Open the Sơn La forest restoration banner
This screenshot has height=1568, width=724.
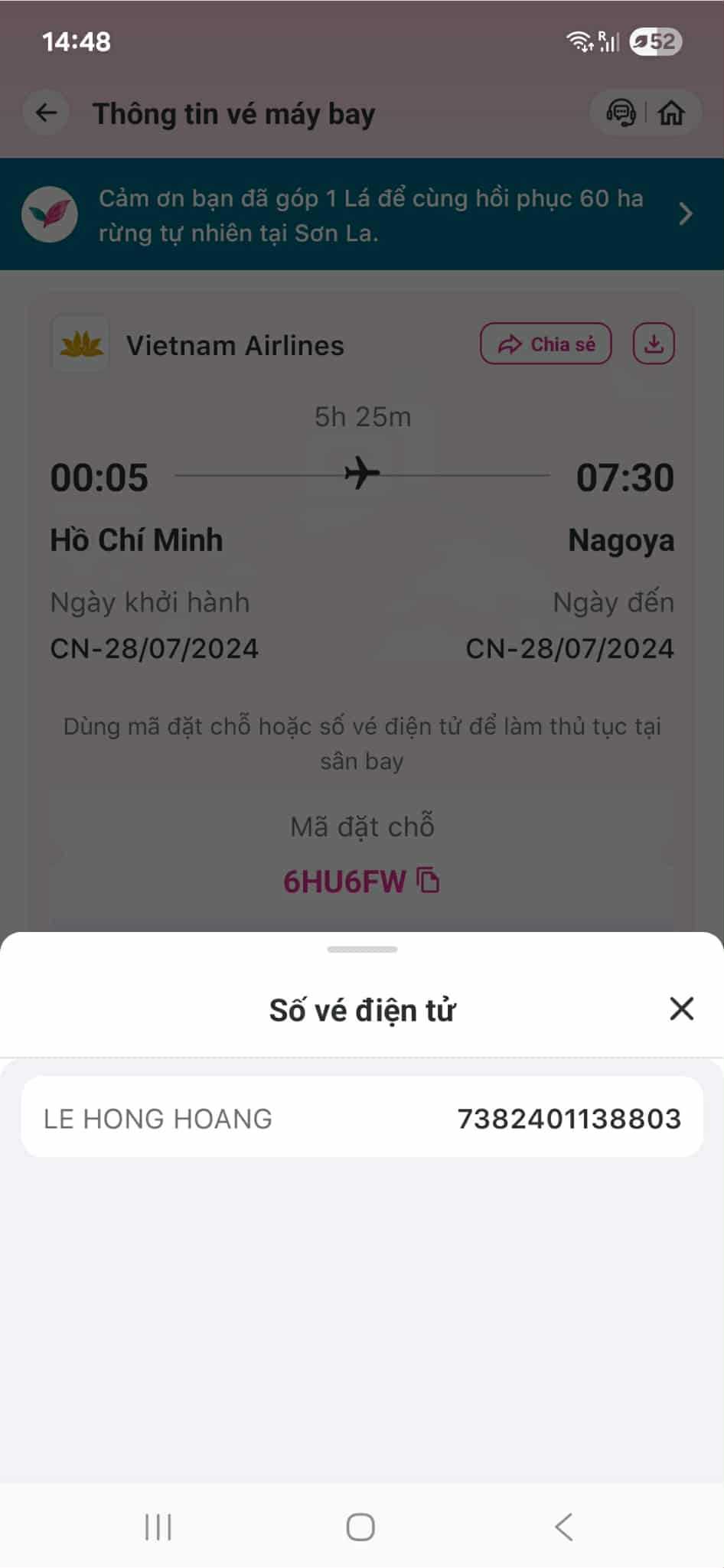[x=361, y=215]
